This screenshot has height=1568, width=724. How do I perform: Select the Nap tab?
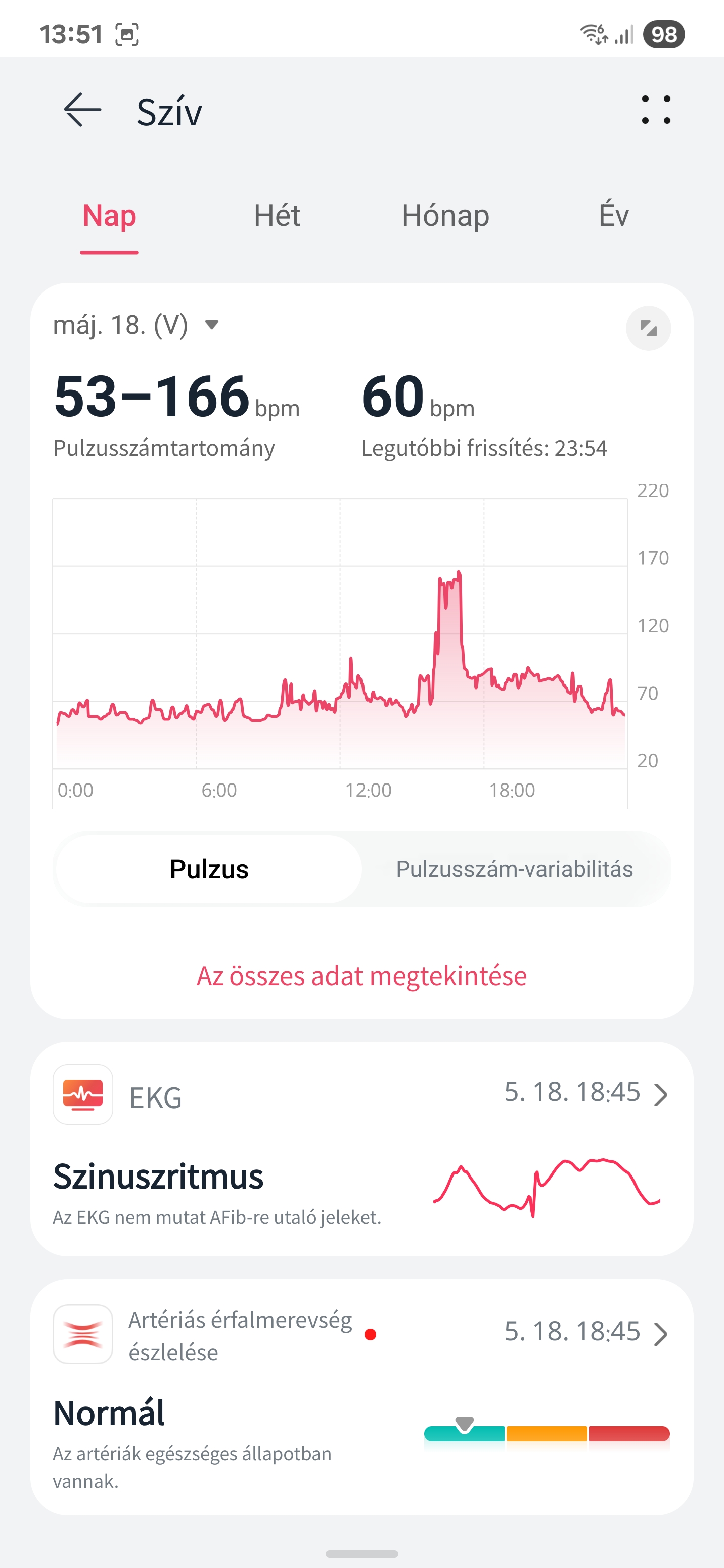pos(109,216)
